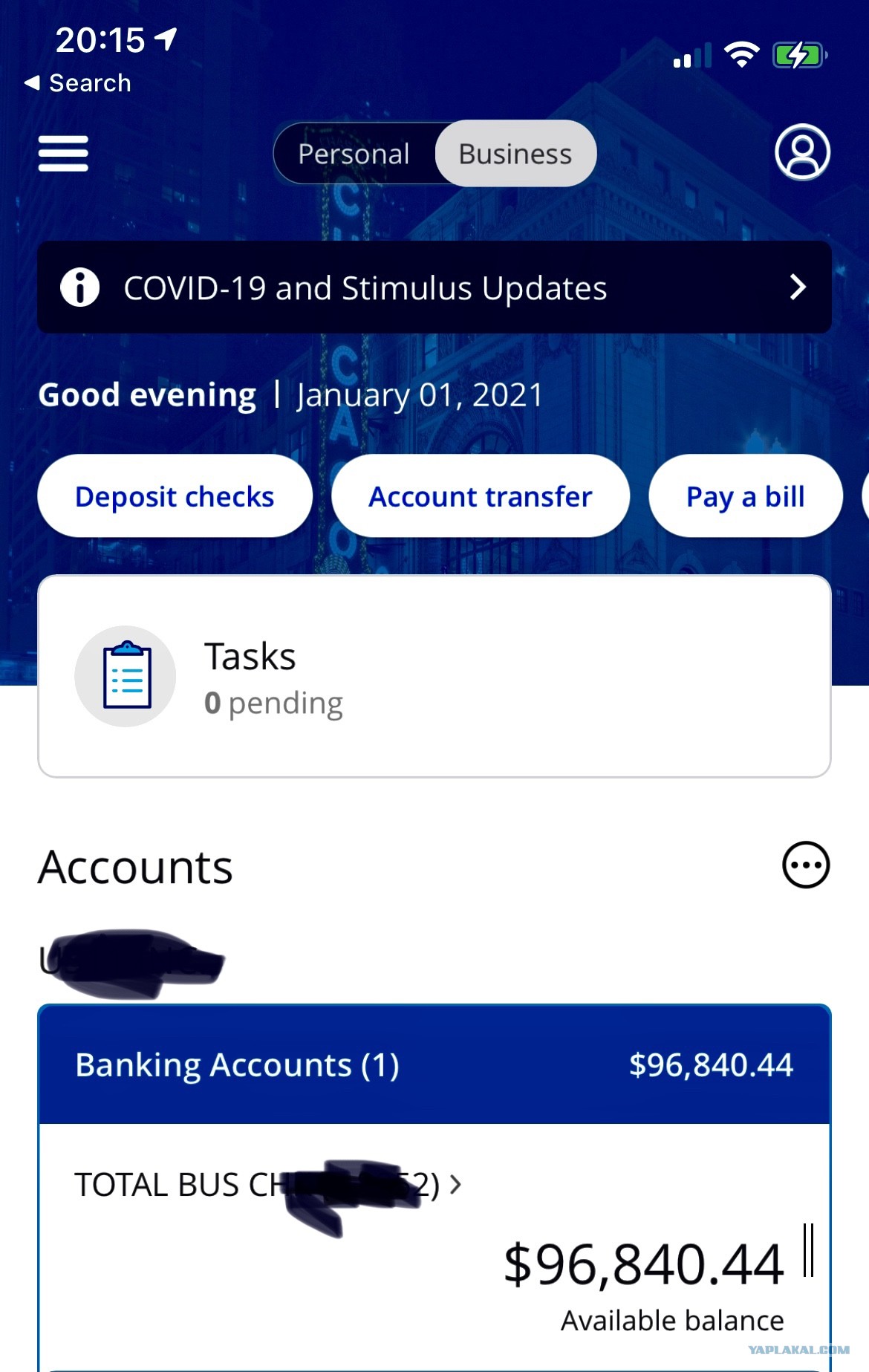869x1372 pixels.
Task: Open the Tasks card
Action: (434, 676)
